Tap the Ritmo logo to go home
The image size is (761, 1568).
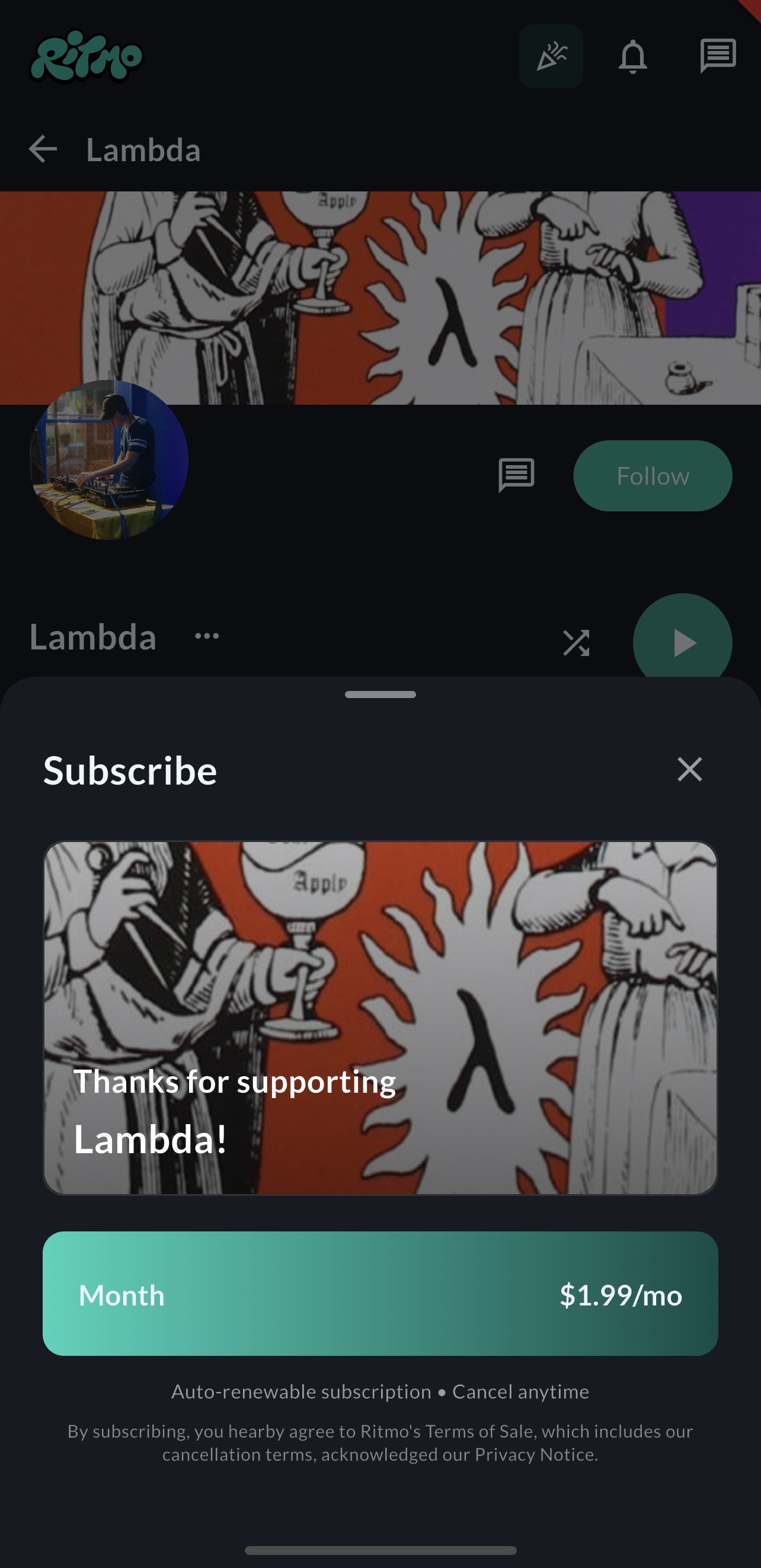point(87,57)
